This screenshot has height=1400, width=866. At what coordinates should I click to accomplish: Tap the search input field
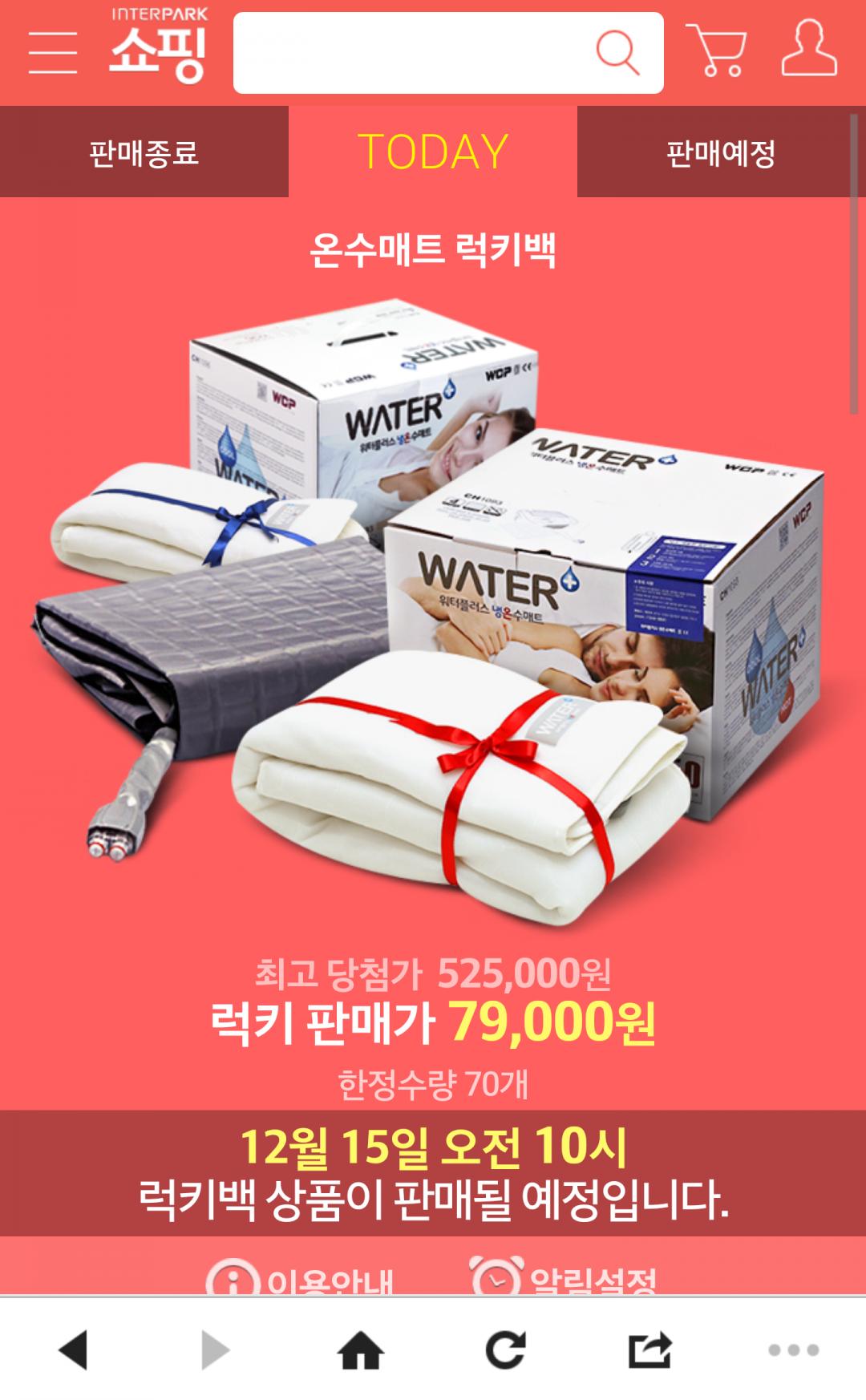pos(409,53)
